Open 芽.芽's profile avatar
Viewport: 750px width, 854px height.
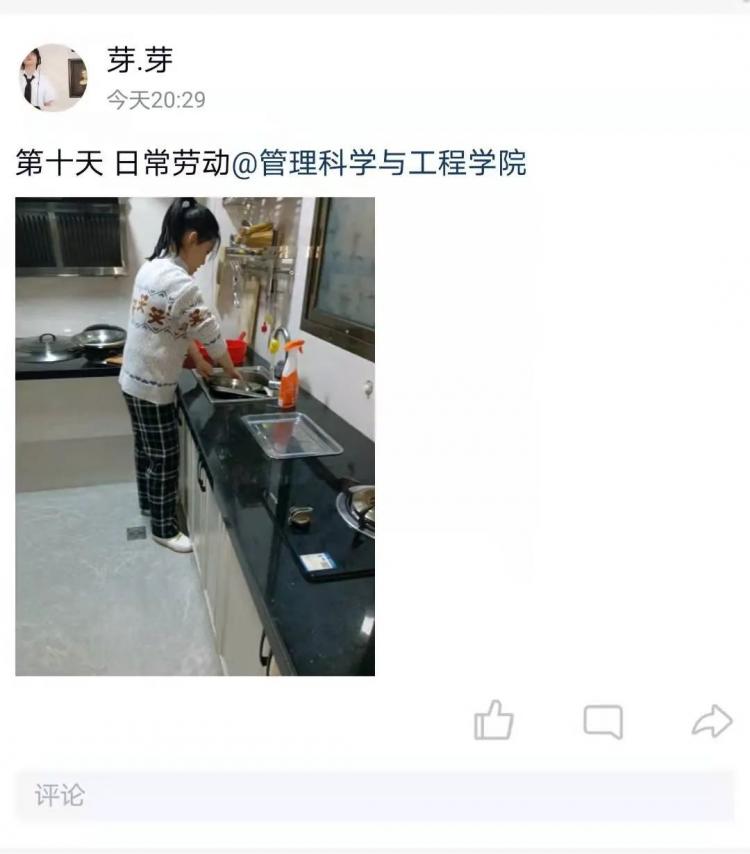coord(53,78)
